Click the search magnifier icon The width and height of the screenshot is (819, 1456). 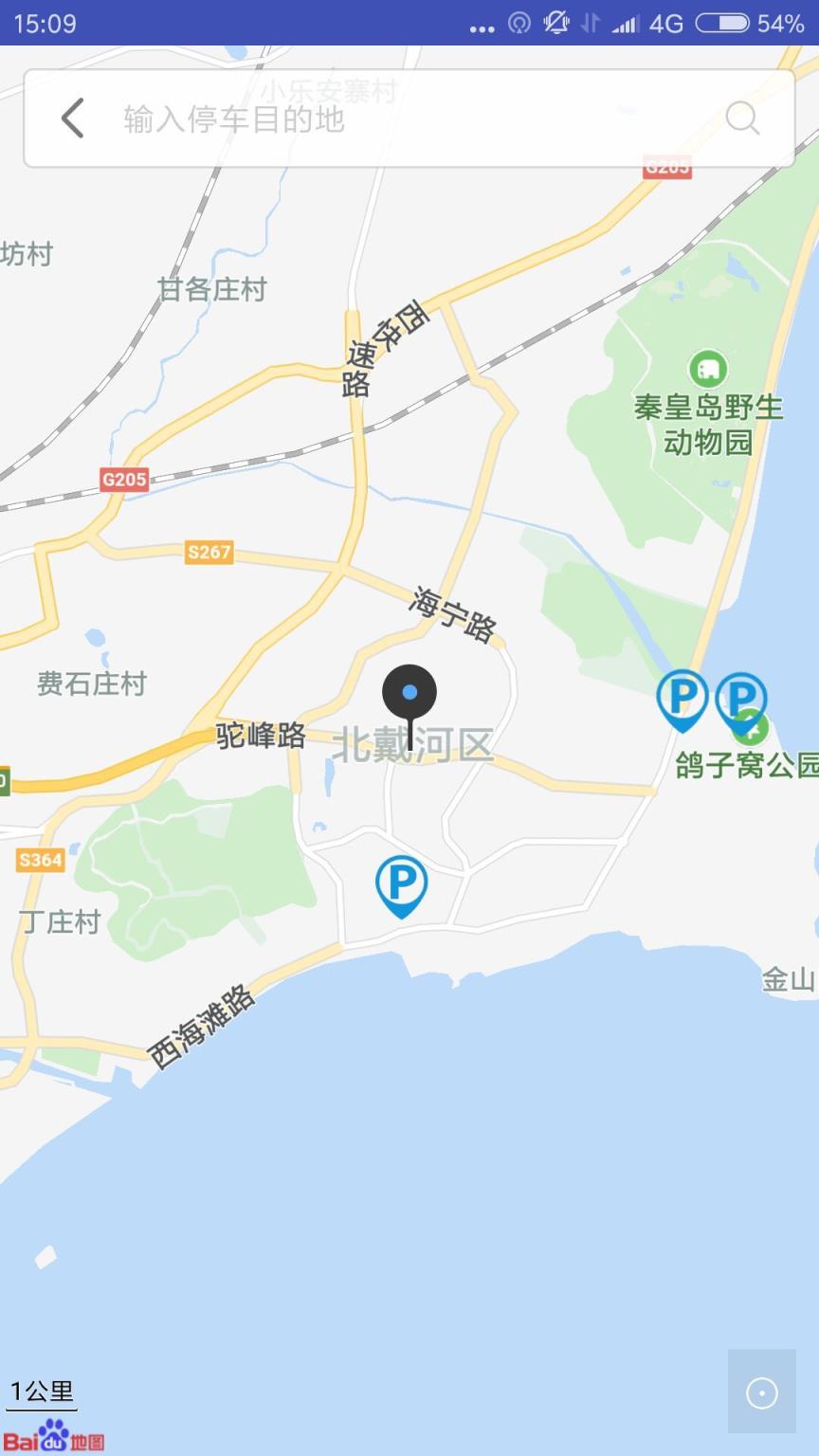pyautogui.click(x=743, y=119)
